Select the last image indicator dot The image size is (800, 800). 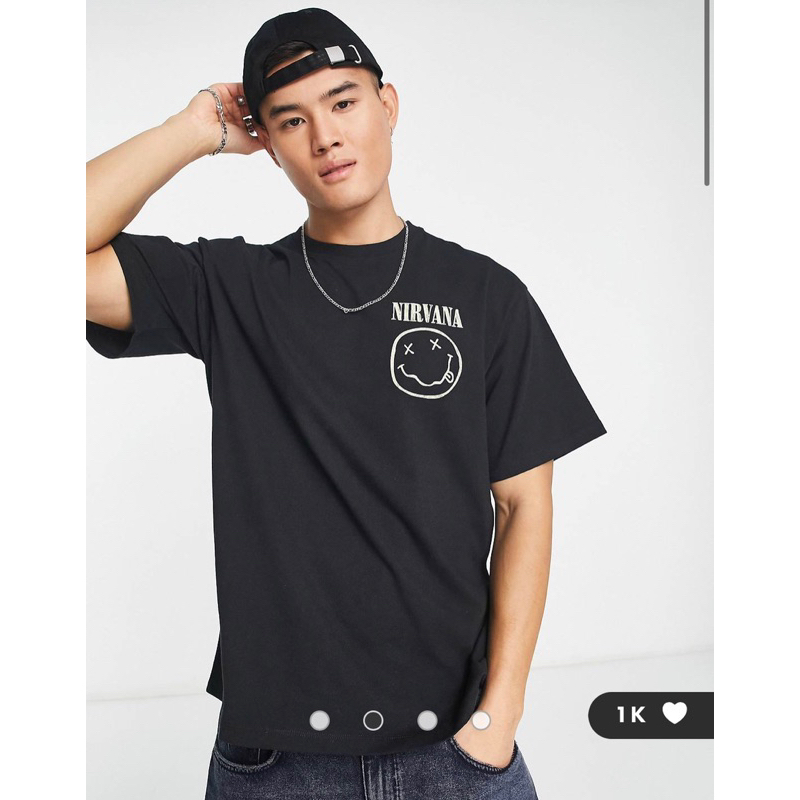pos(481,719)
